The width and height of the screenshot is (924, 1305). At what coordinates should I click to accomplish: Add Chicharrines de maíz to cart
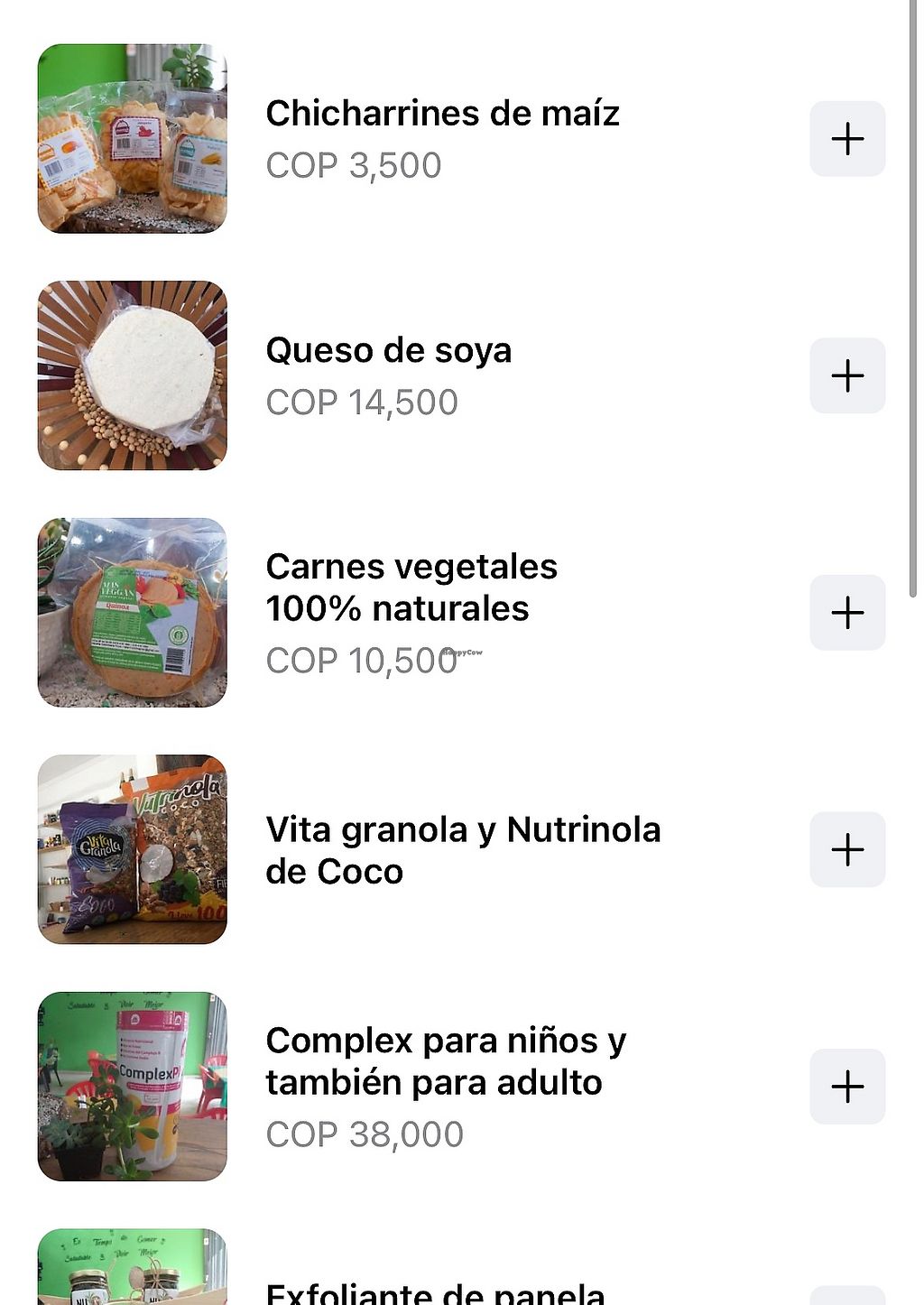point(847,139)
